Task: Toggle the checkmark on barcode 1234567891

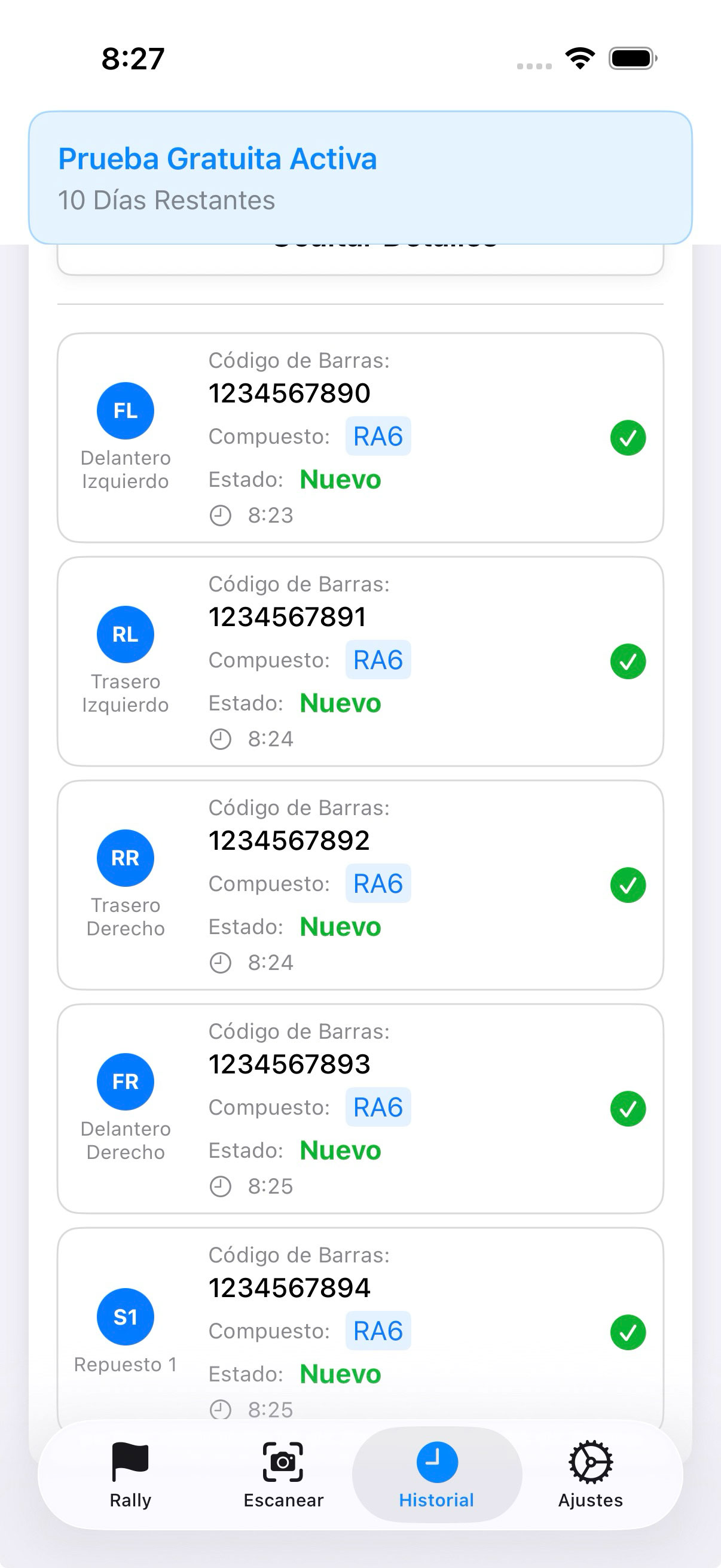Action: coord(627,661)
